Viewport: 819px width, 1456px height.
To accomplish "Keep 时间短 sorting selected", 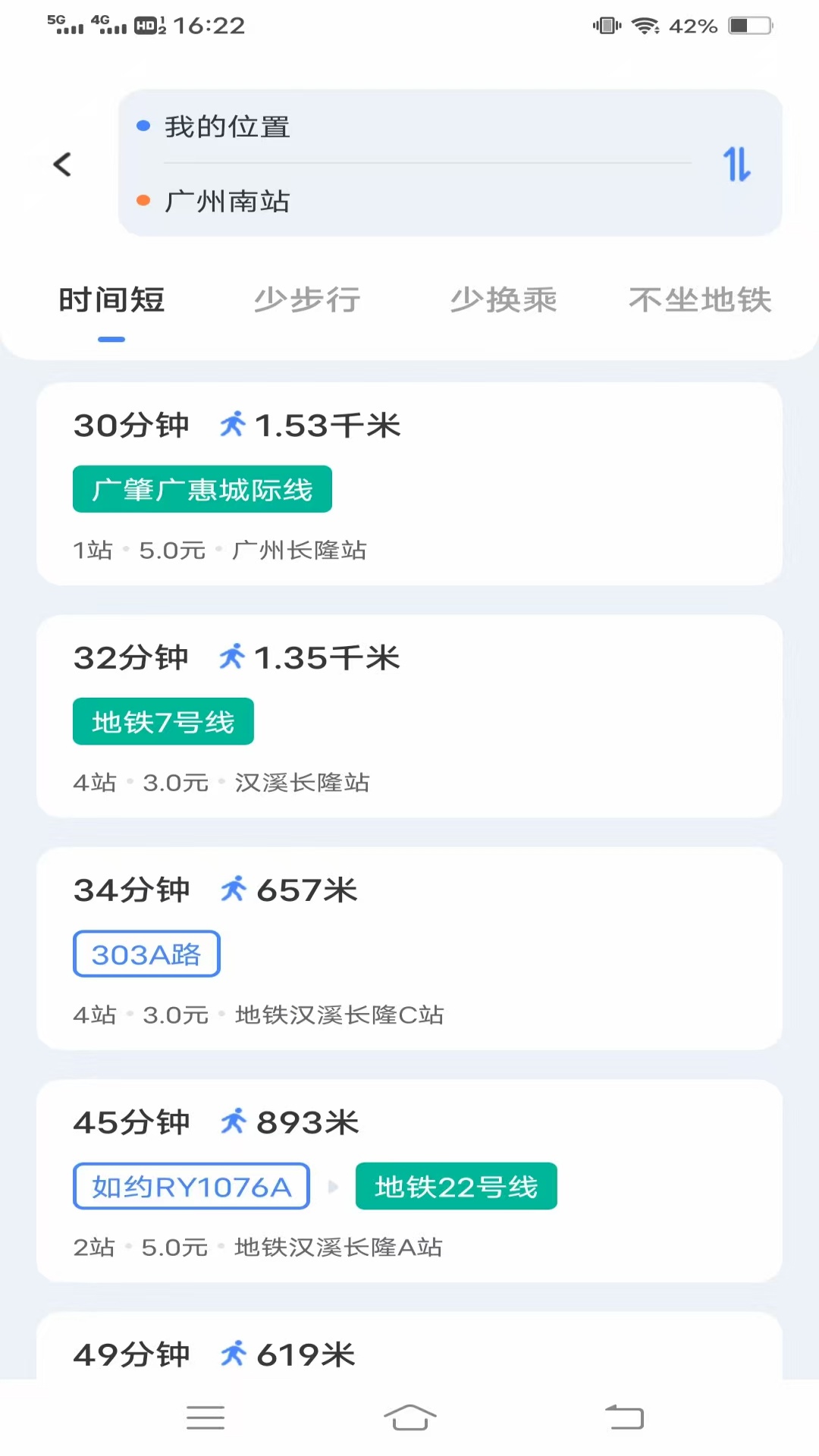I will tap(111, 300).
